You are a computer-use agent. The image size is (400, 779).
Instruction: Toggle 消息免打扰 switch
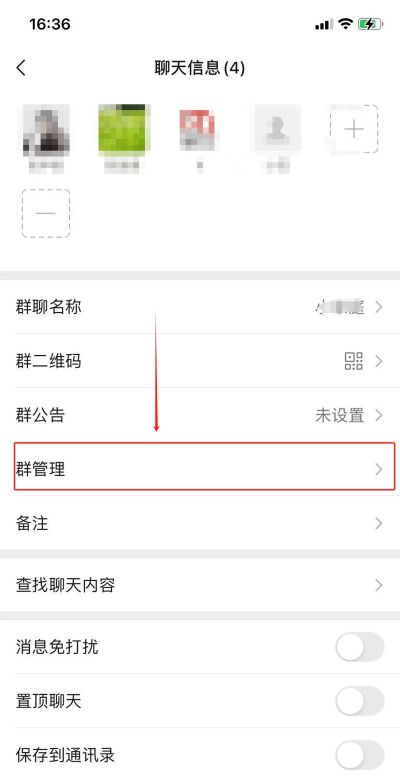coord(360,647)
